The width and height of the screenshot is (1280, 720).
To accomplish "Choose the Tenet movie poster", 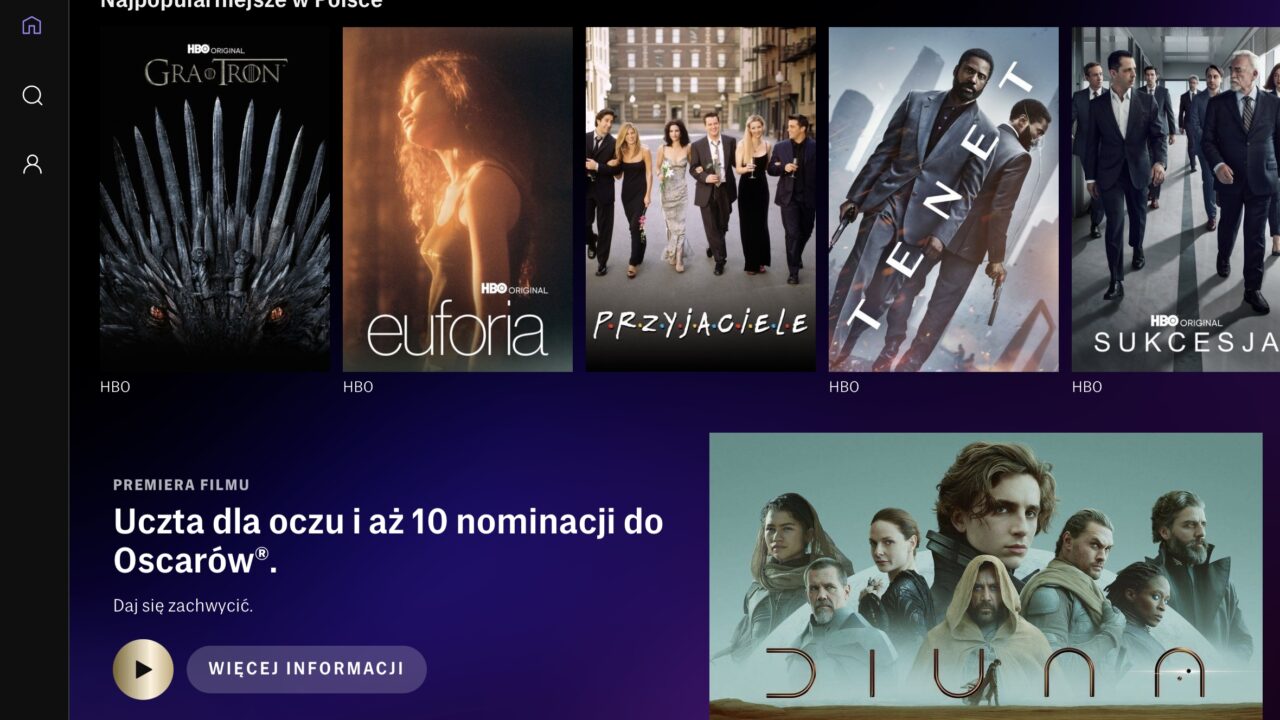I will click(x=943, y=200).
